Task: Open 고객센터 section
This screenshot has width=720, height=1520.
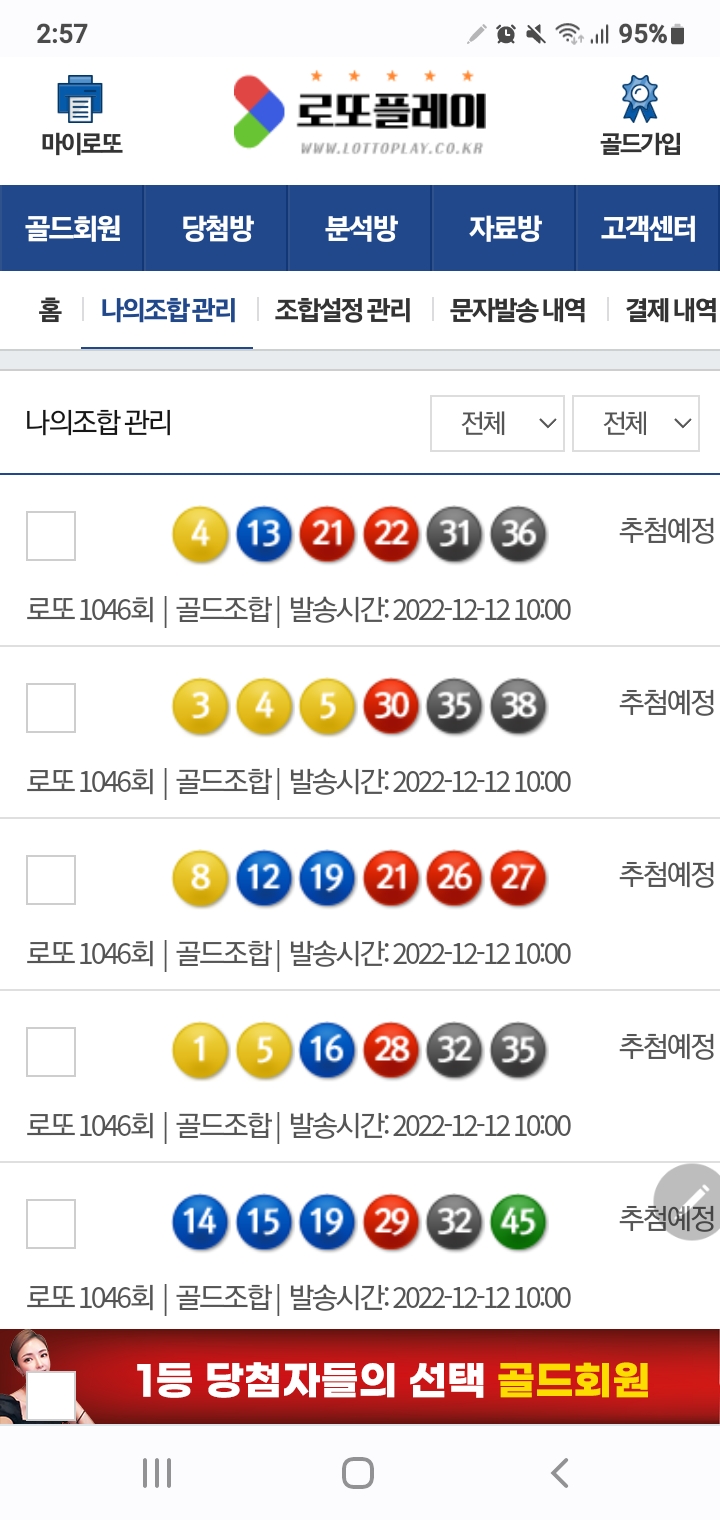Action: (x=647, y=228)
